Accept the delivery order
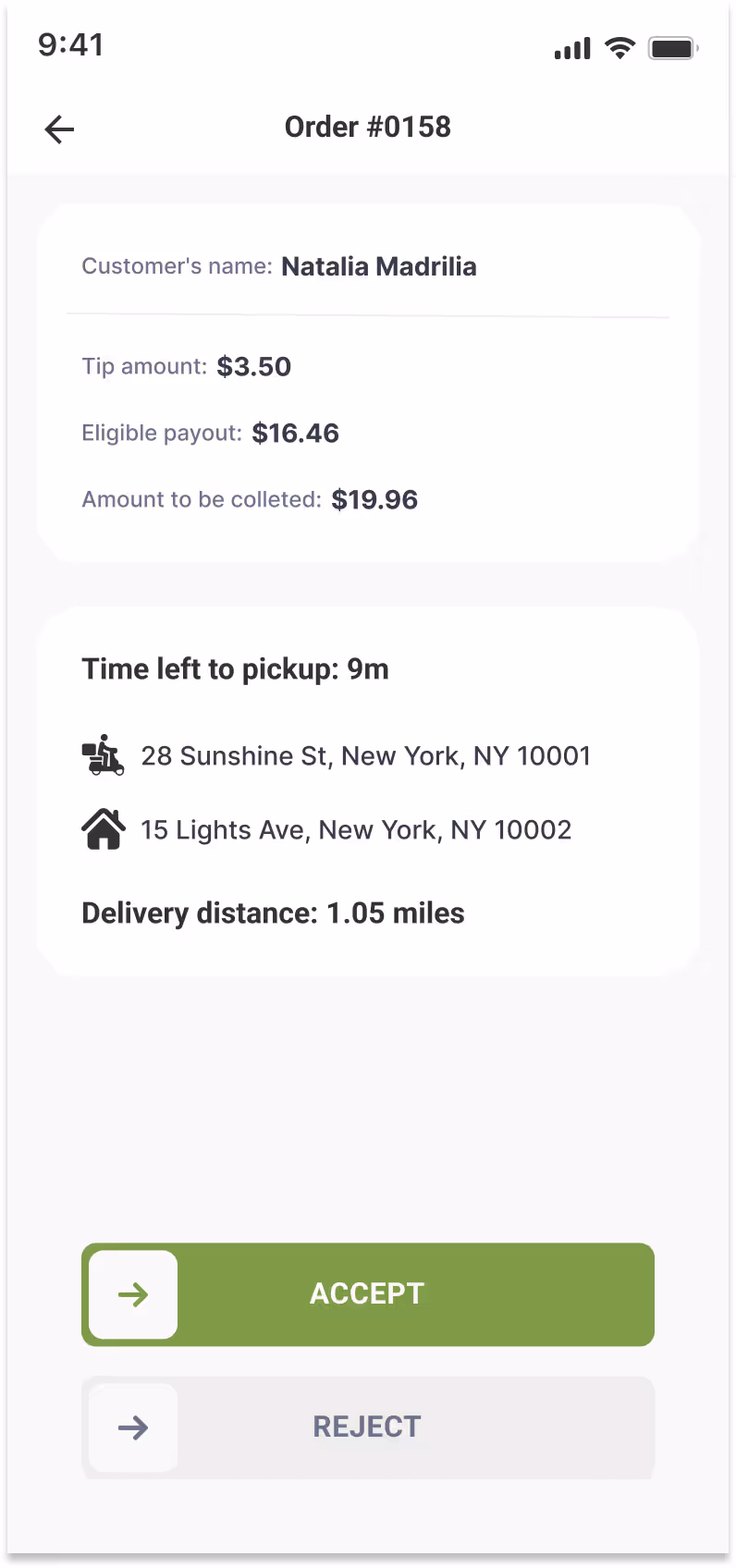736x1568 pixels. click(367, 1293)
